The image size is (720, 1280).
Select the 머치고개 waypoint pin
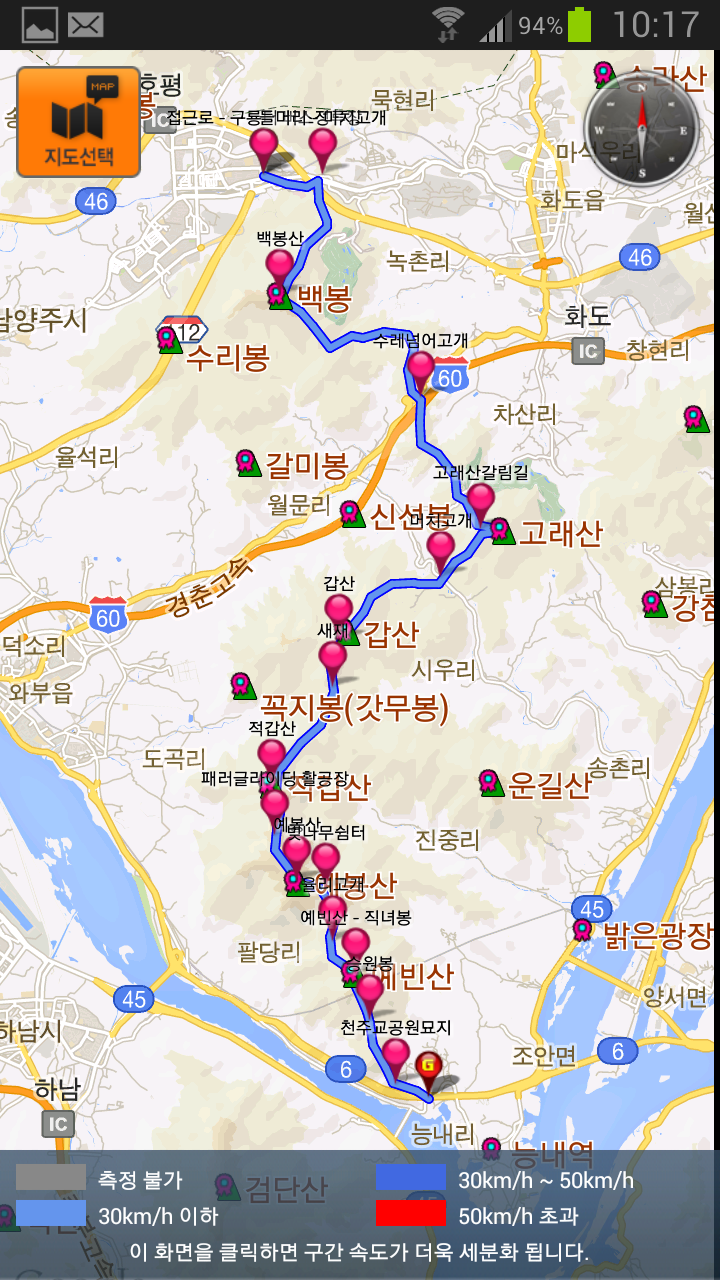[x=441, y=549]
